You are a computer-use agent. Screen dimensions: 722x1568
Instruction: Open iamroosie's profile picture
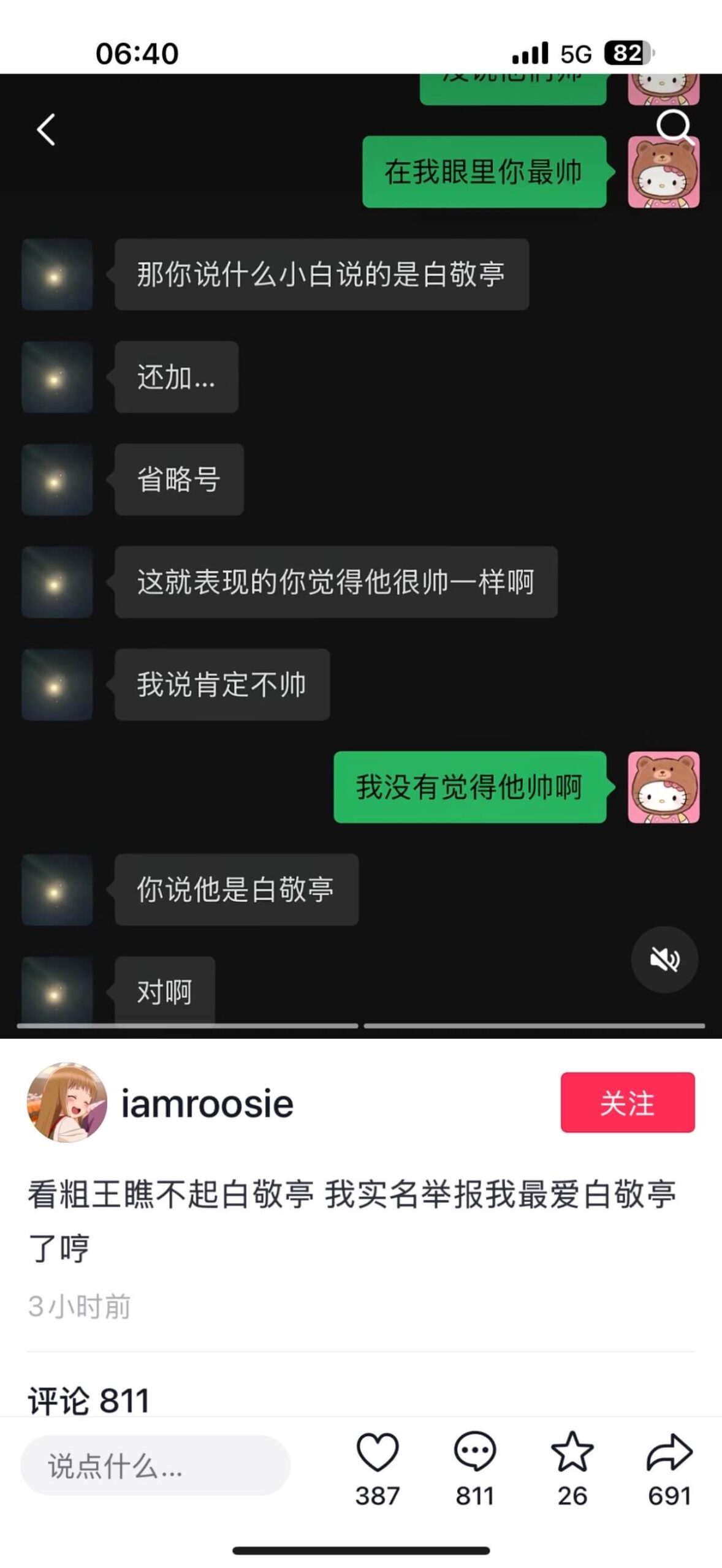tap(67, 1103)
